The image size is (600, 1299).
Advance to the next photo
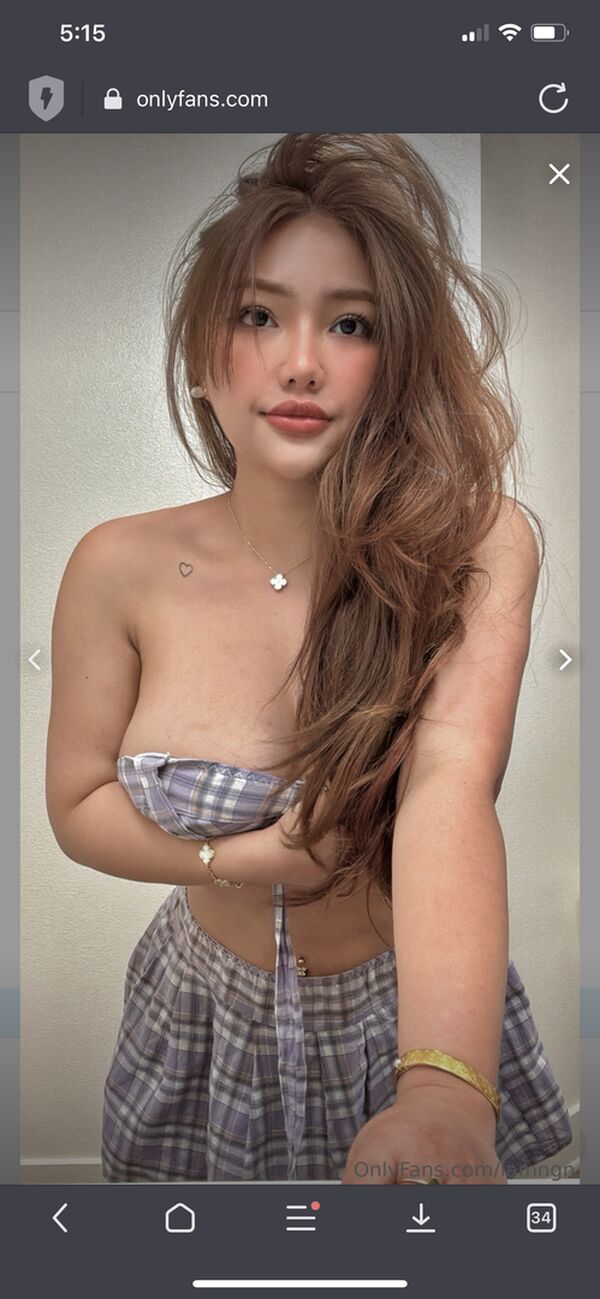click(565, 659)
